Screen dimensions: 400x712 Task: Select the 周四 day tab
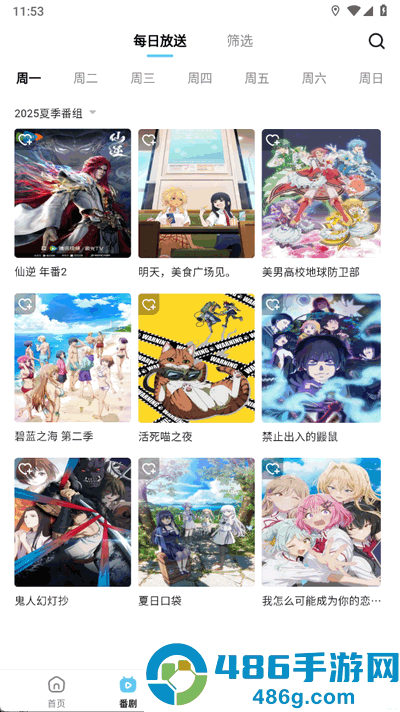click(200, 78)
